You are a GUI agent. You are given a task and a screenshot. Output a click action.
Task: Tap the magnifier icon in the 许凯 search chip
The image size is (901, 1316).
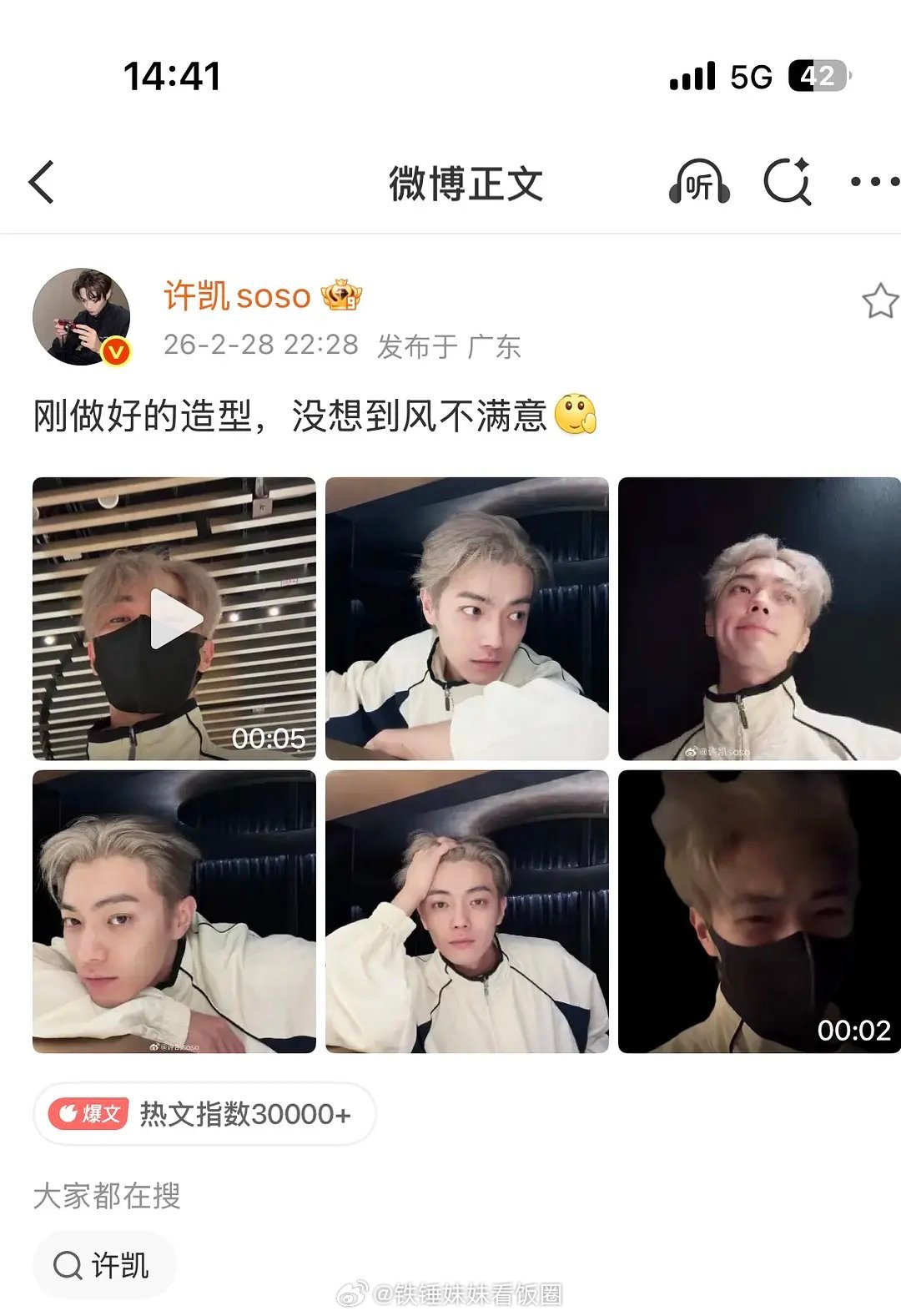coord(67,1265)
